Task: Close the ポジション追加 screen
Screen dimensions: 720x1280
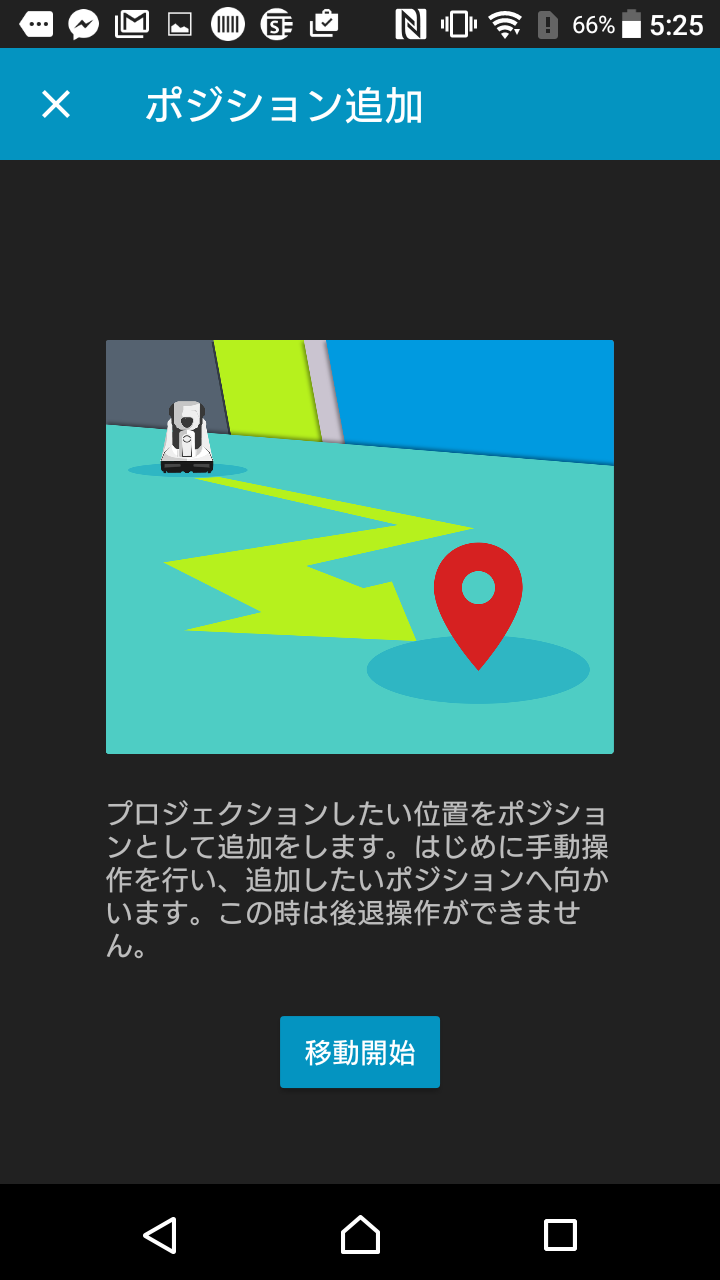Action: [56, 104]
